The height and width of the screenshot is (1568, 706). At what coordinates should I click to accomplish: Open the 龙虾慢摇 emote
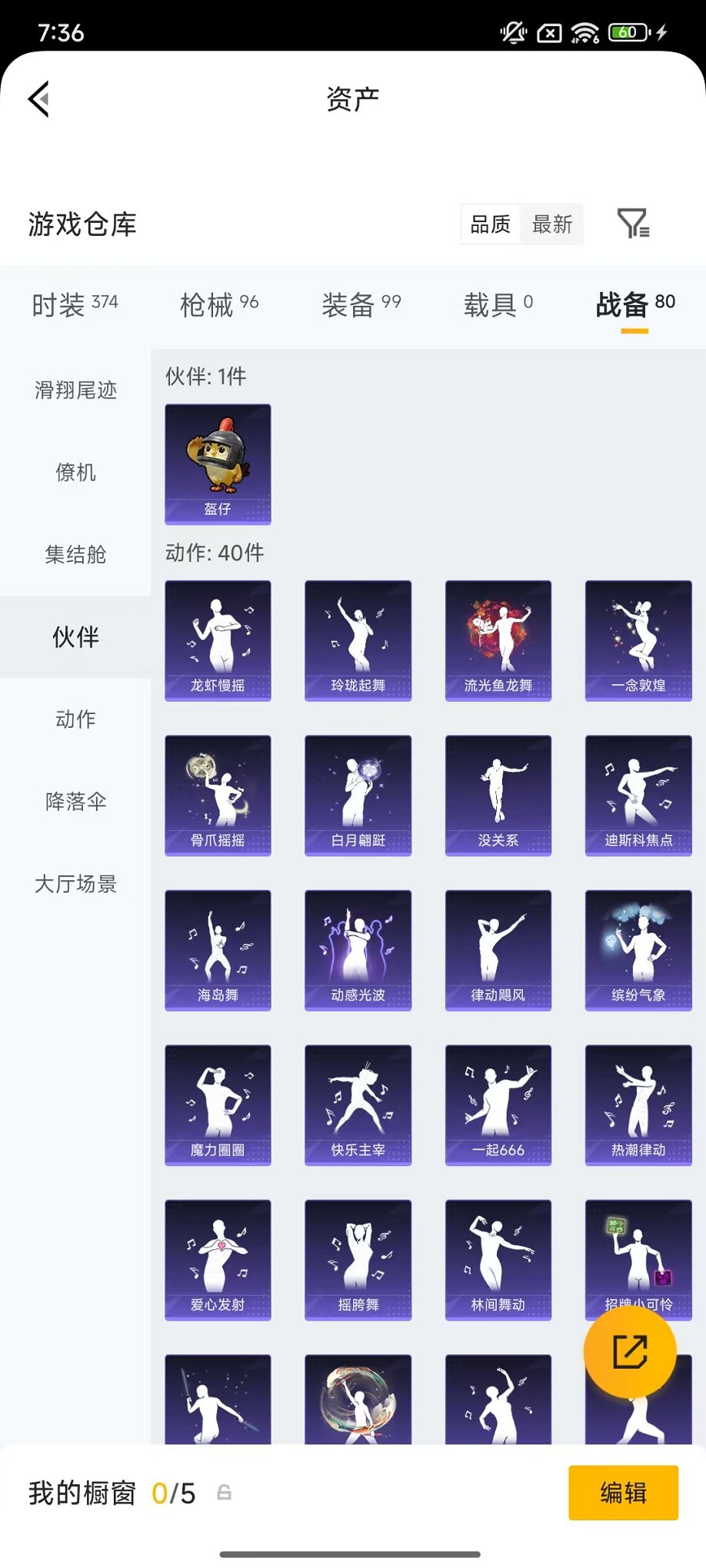218,640
